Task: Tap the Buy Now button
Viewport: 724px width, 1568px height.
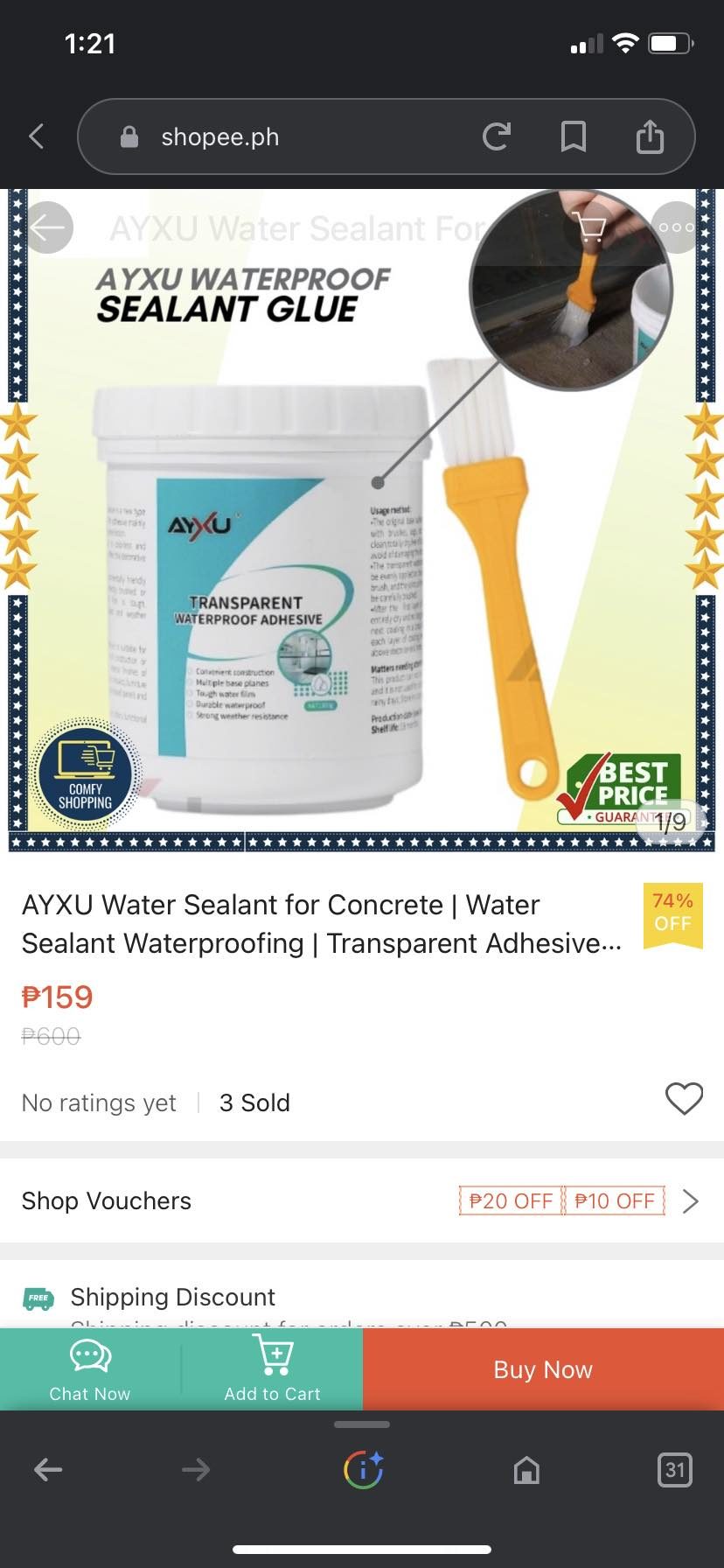Action: [543, 1369]
